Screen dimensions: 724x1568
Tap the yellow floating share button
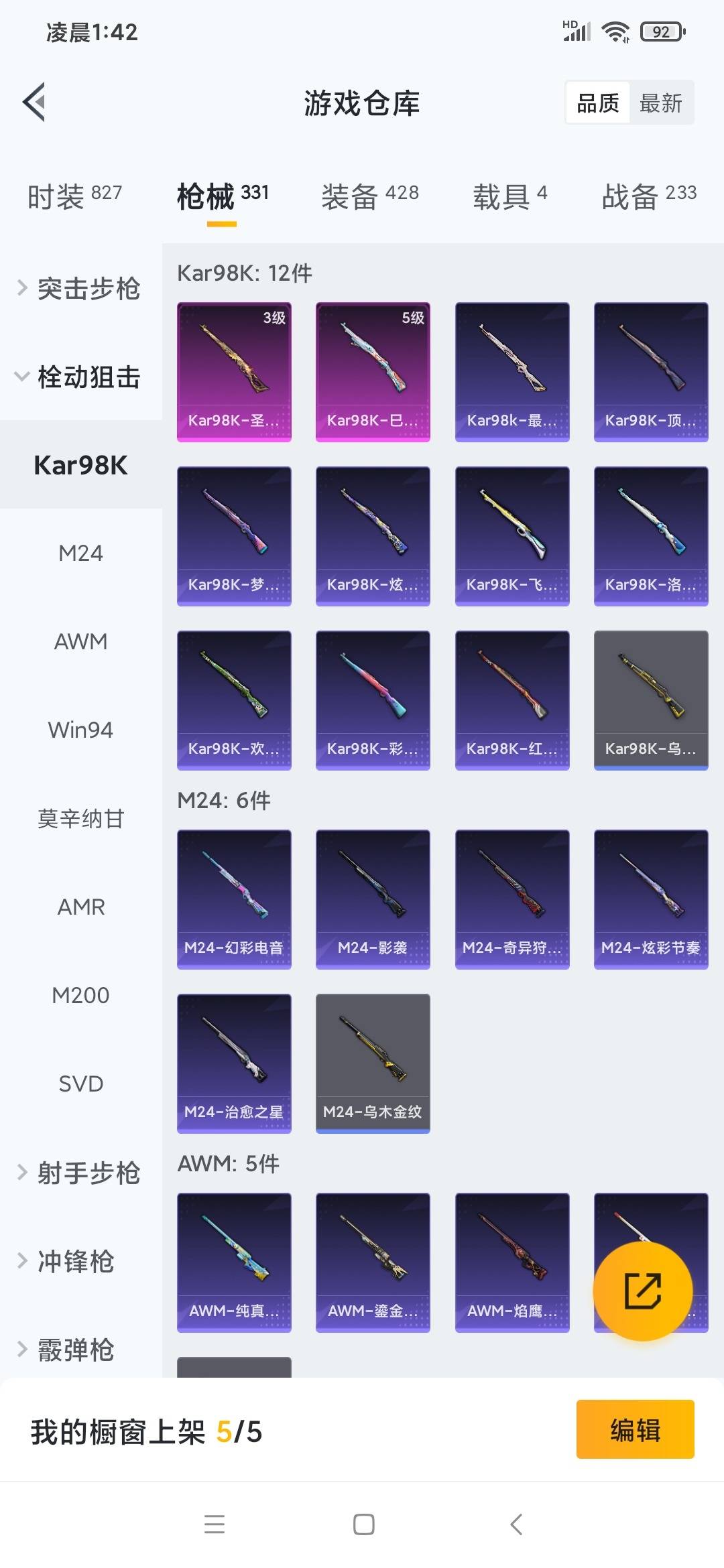pos(642,1291)
